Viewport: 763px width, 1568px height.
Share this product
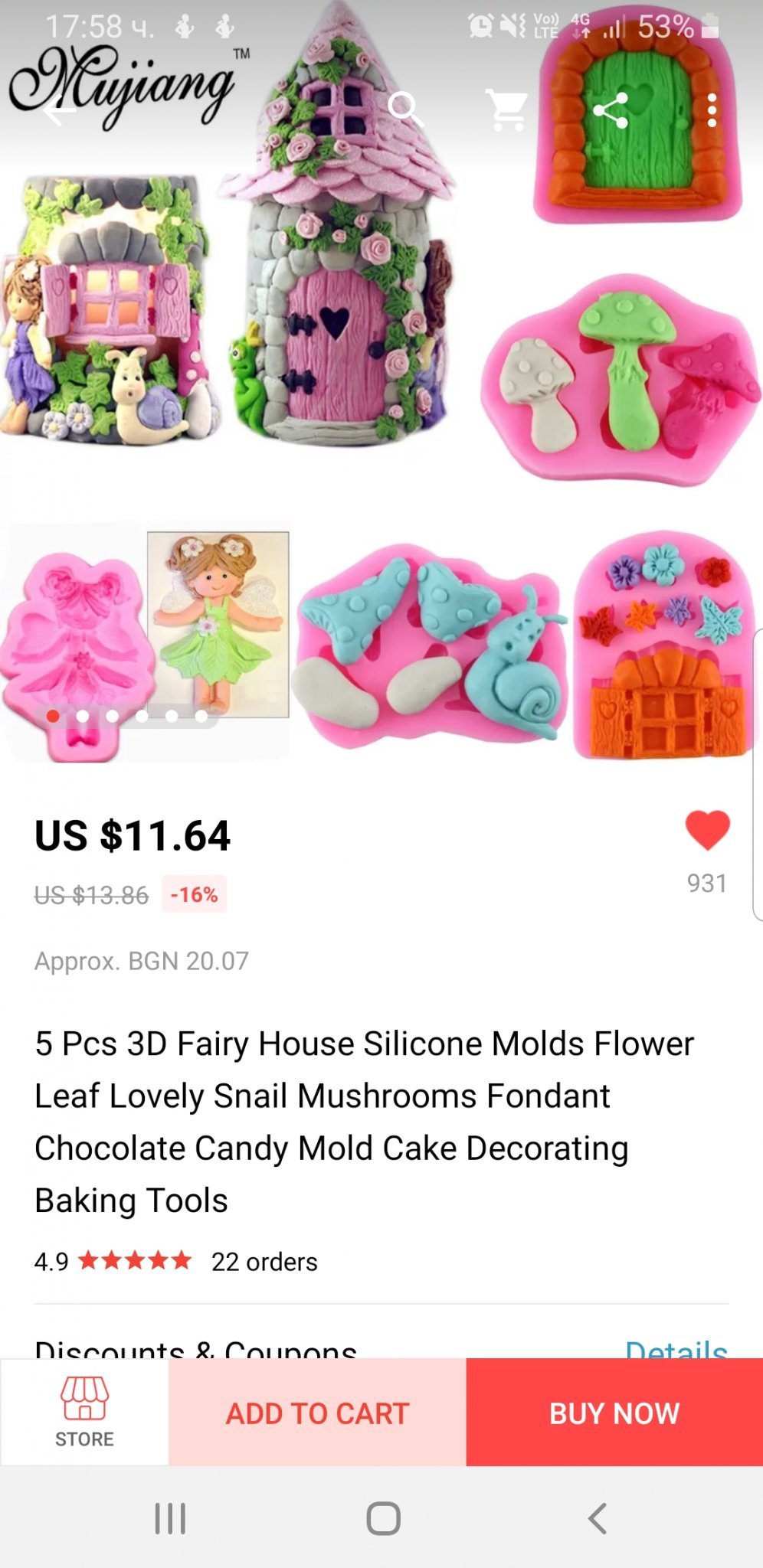point(611,111)
